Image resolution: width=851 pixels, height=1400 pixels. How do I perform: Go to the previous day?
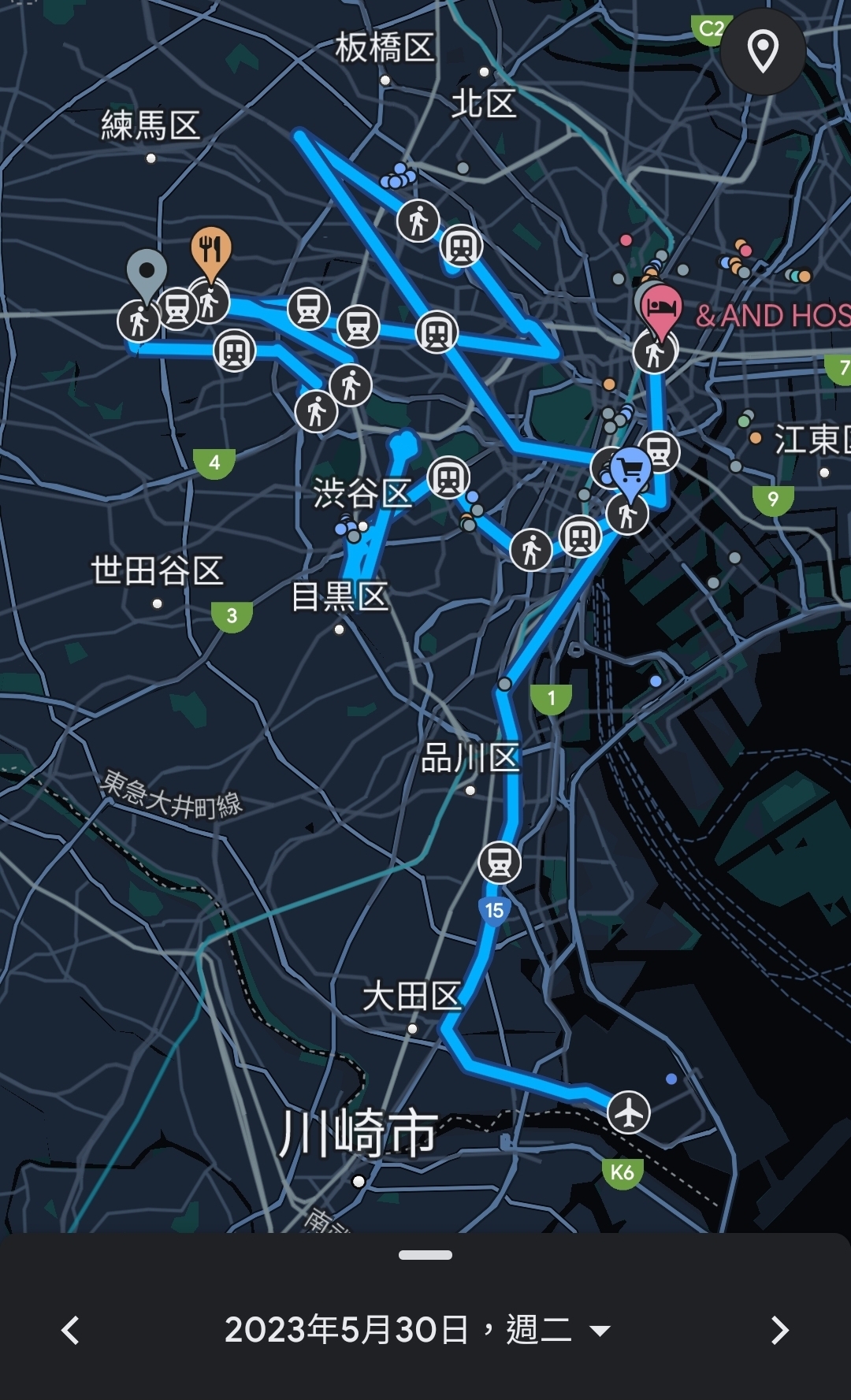(x=71, y=1331)
